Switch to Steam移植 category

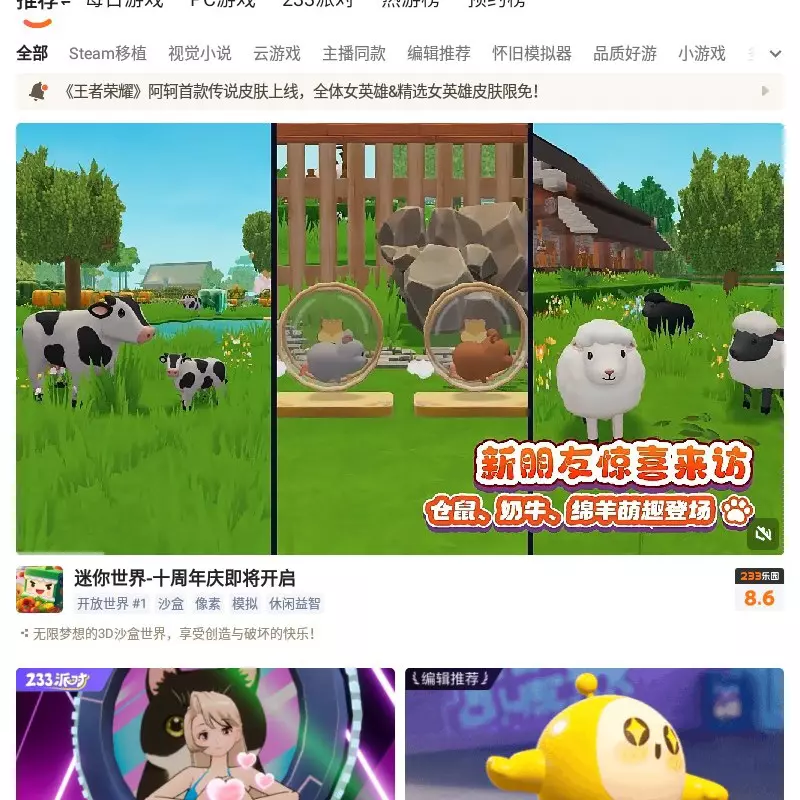107,54
